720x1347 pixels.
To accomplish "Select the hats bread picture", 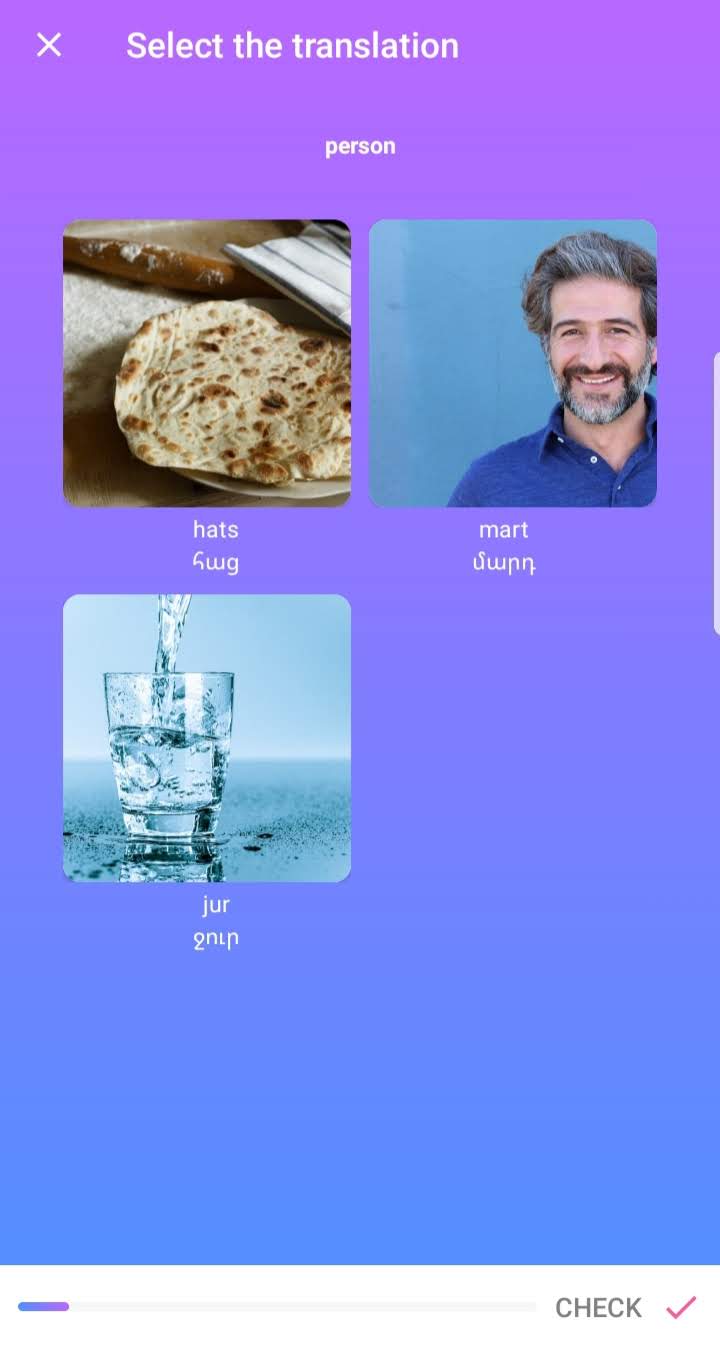I will (x=207, y=363).
